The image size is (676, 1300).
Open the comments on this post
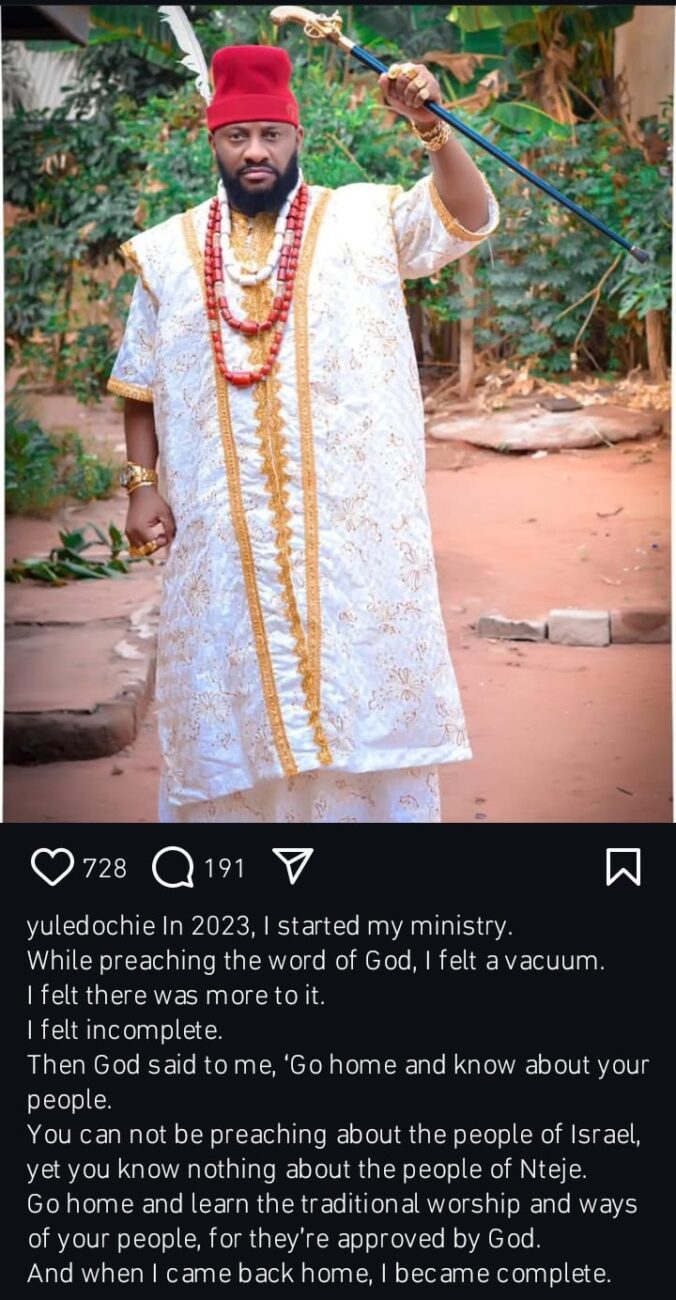(x=172, y=867)
